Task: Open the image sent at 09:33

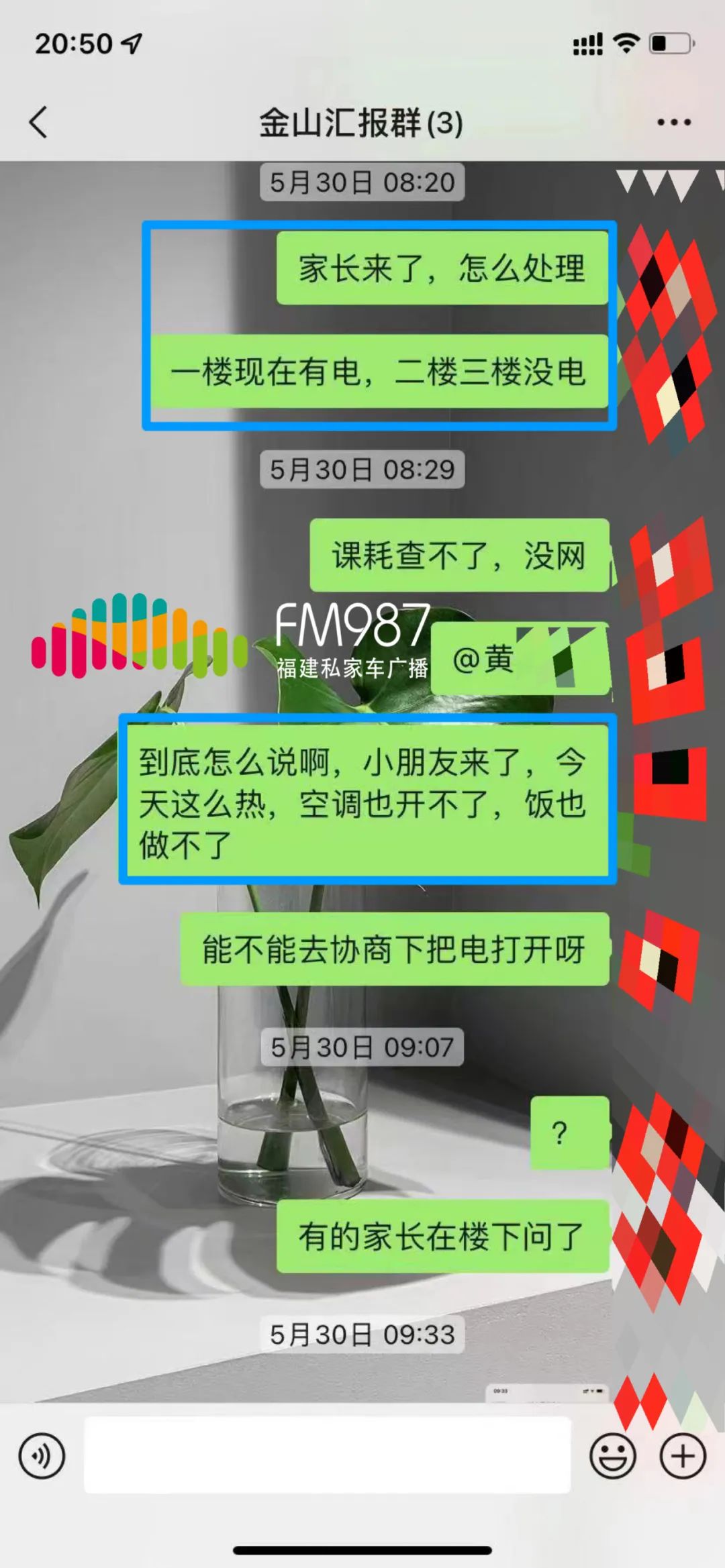Action: point(547,1393)
